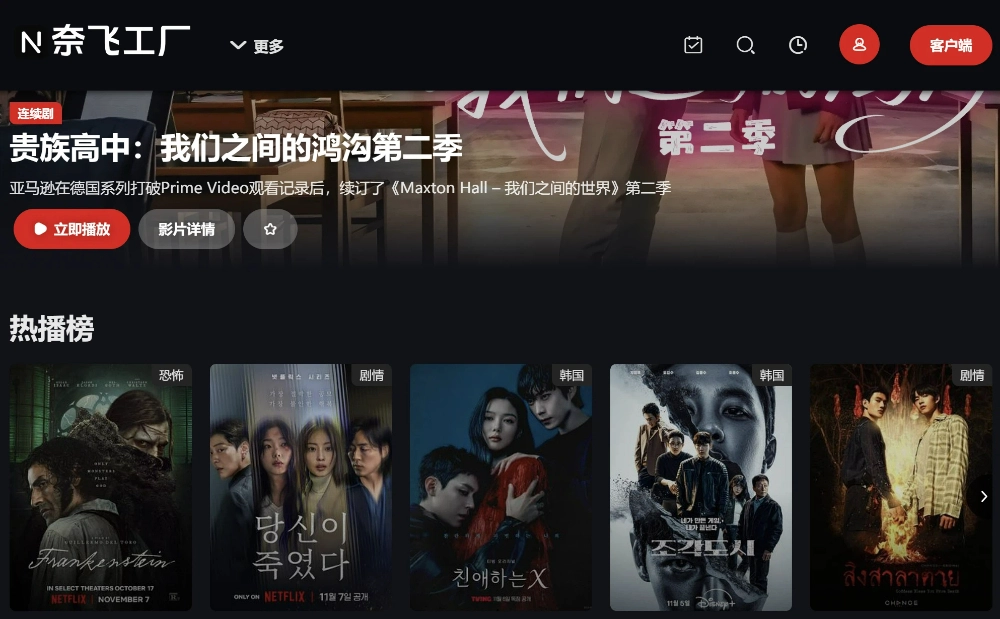Open the 당신이 죽였다 drama card
Viewport: 1000px width, 619px height.
301,488
